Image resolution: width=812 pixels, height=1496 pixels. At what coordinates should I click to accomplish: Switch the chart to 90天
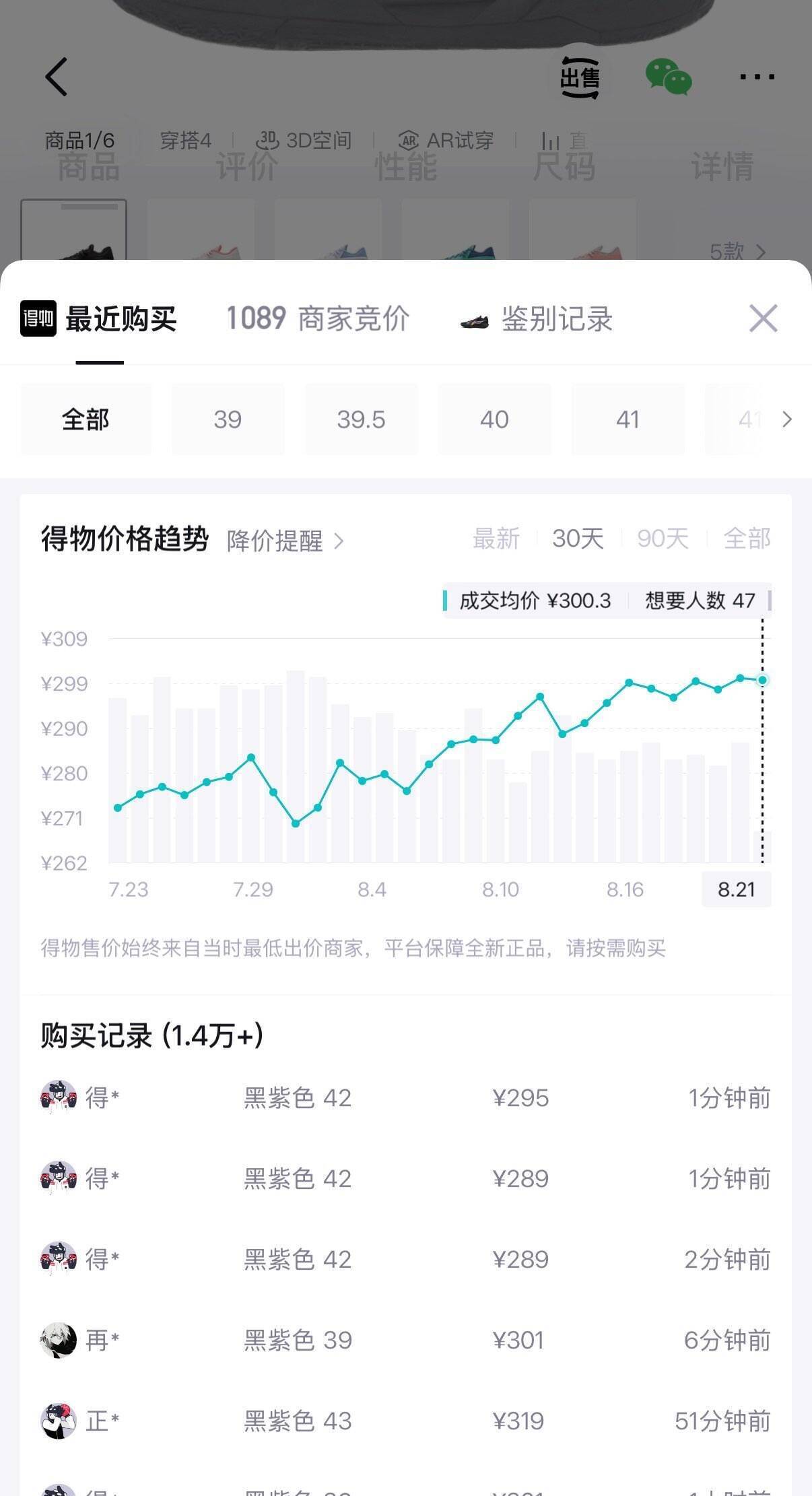663,539
